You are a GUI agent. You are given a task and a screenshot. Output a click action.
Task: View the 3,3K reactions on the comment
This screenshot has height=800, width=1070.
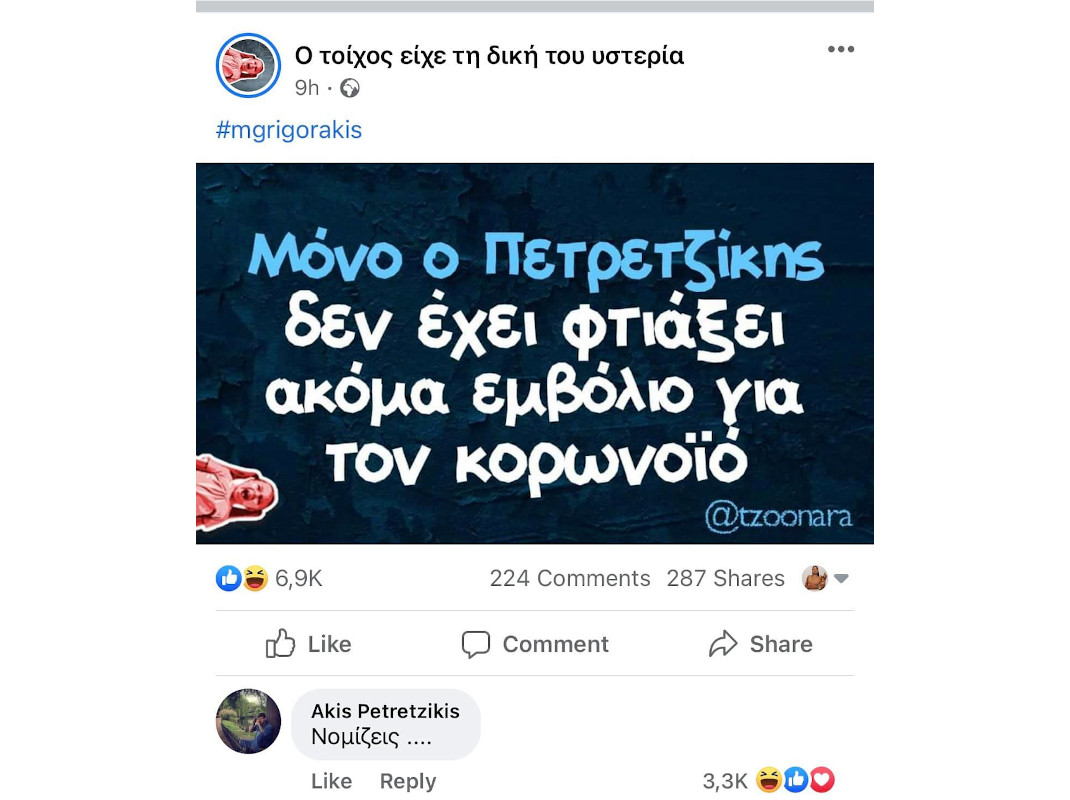click(x=768, y=781)
